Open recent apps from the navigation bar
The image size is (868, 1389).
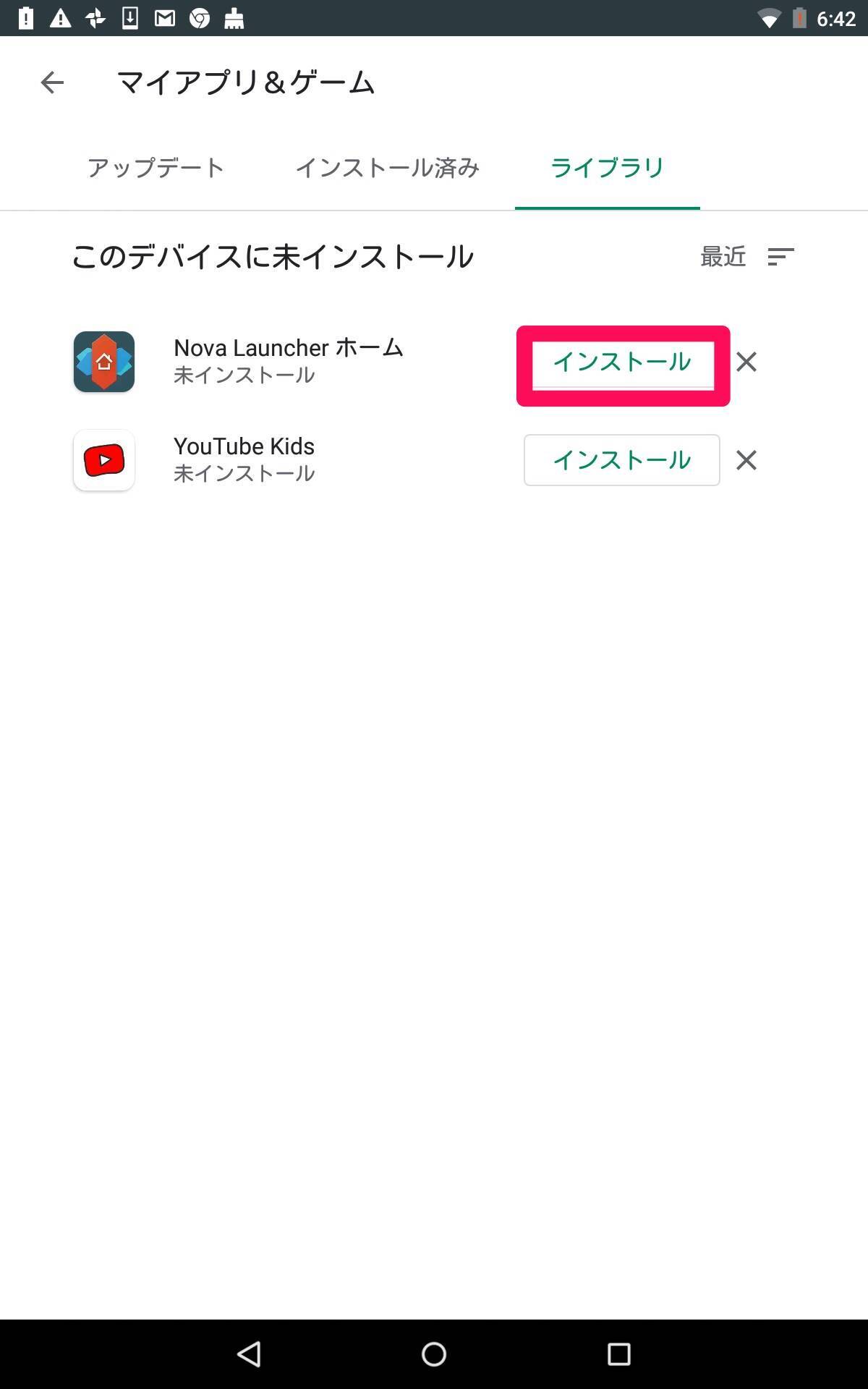tap(618, 1354)
